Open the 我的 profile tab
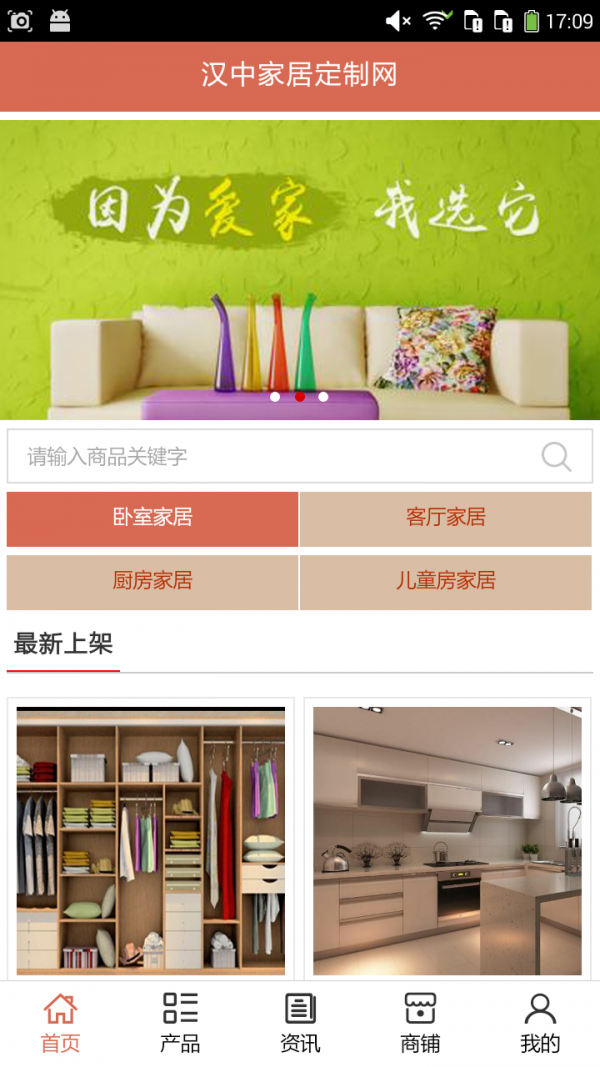This screenshot has height=1067, width=600. click(x=540, y=1023)
